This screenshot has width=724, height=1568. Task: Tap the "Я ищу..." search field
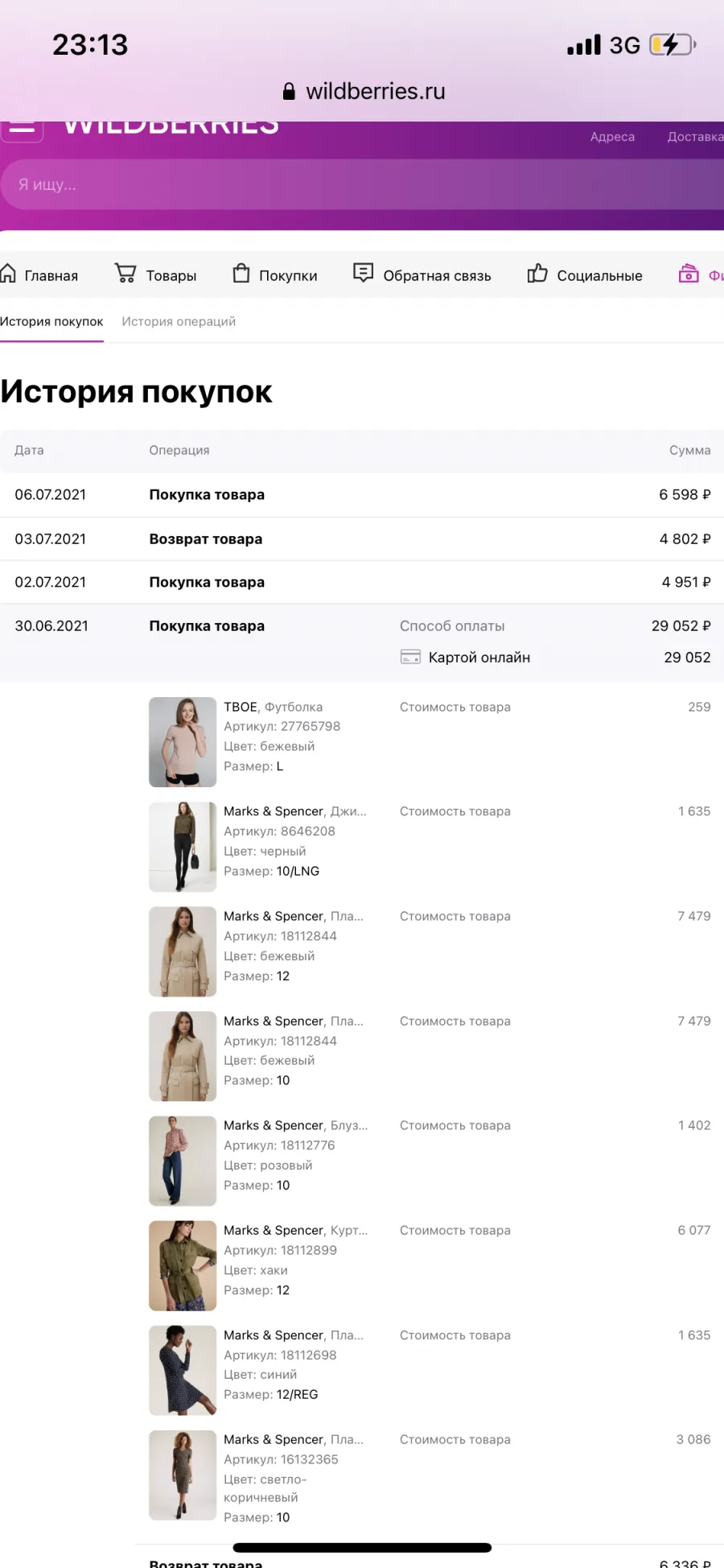362,184
